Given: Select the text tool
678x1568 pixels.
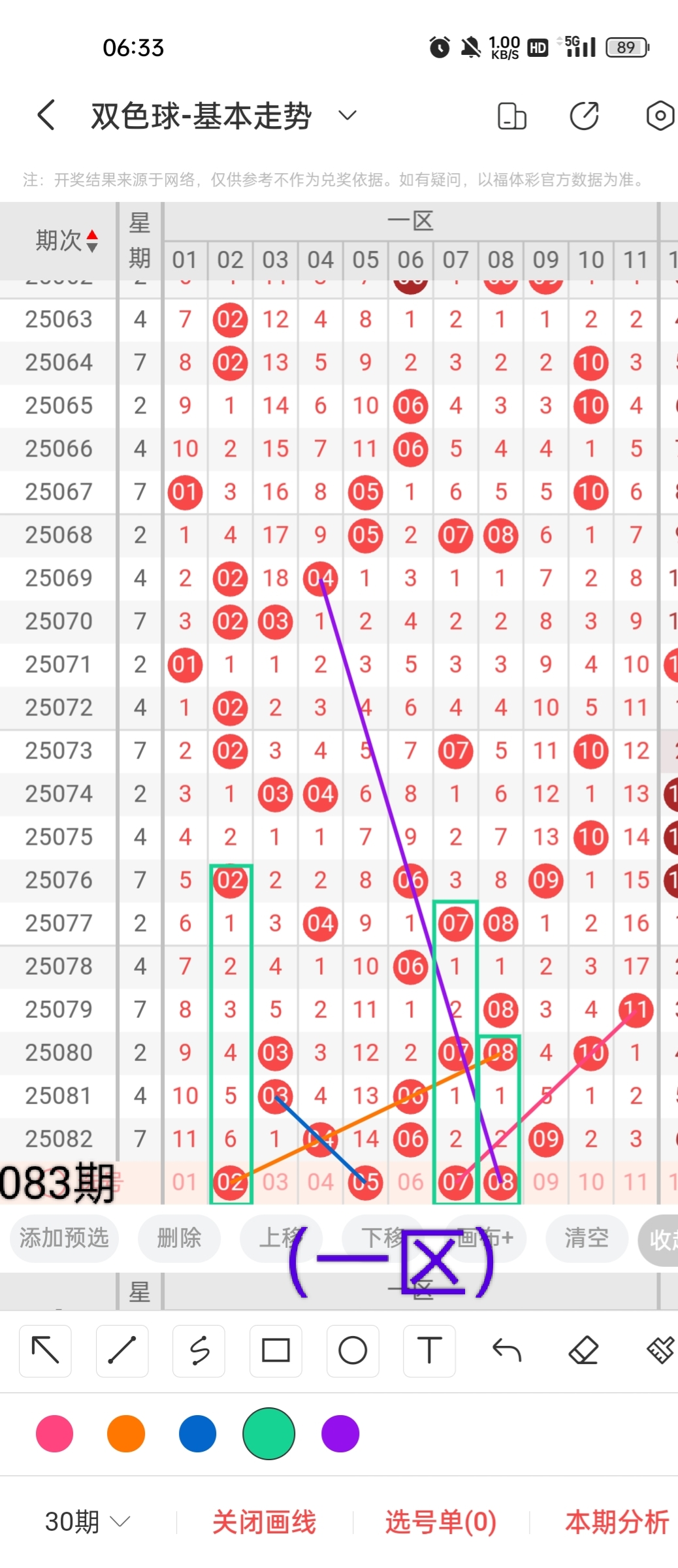Looking at the screenshot, I should point(429,1350).
